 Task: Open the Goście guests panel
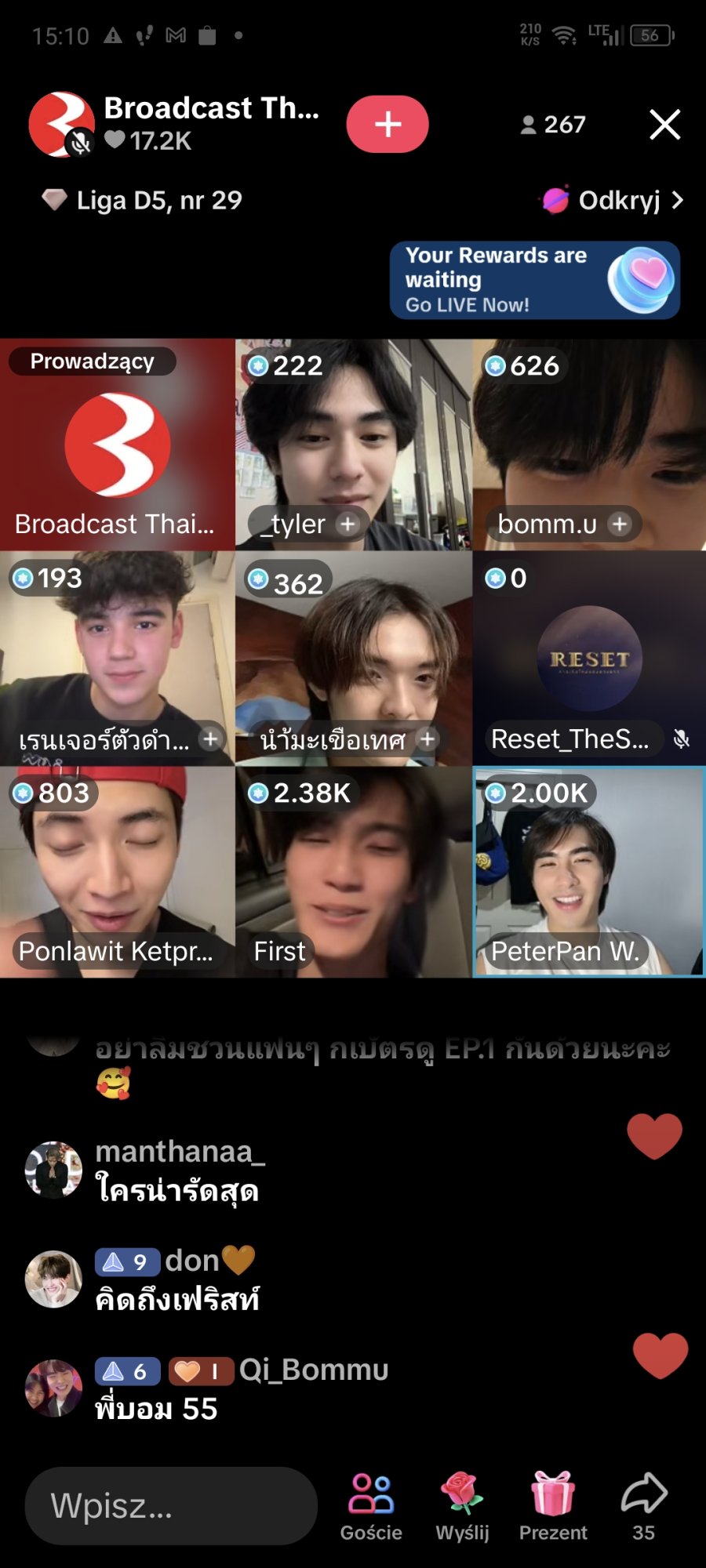(370, 1505)
